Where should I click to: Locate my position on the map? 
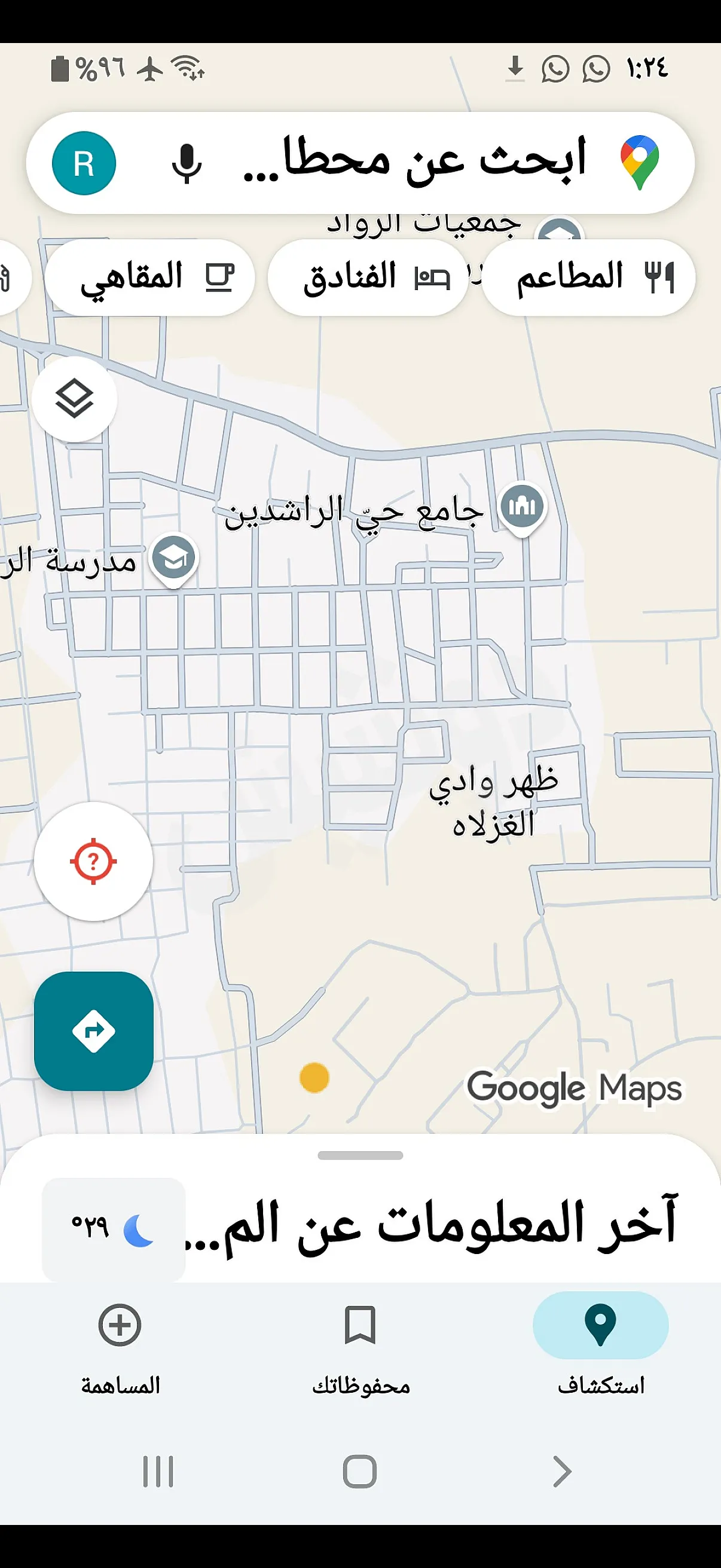(x=93, y=861)
